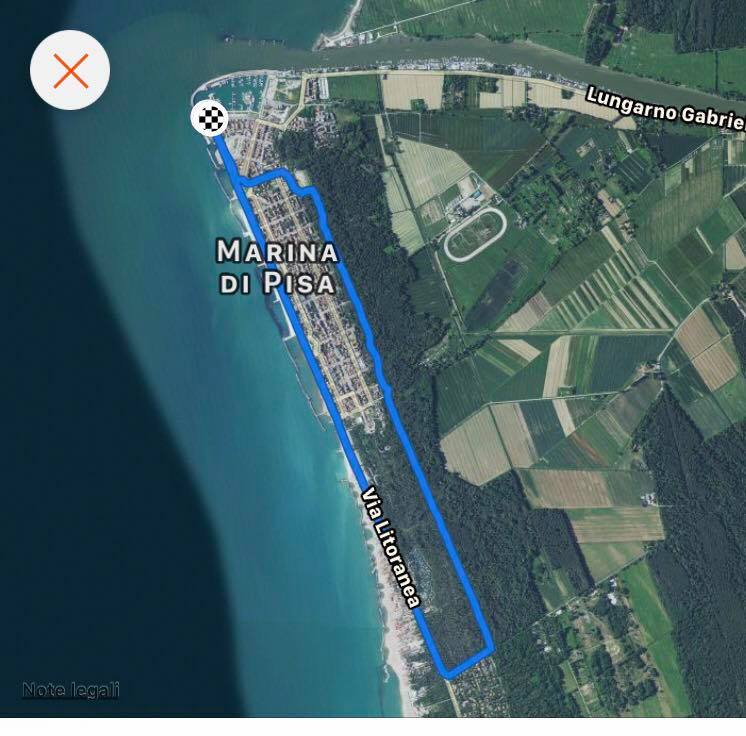Open the Note legali link

coord(71,690)
